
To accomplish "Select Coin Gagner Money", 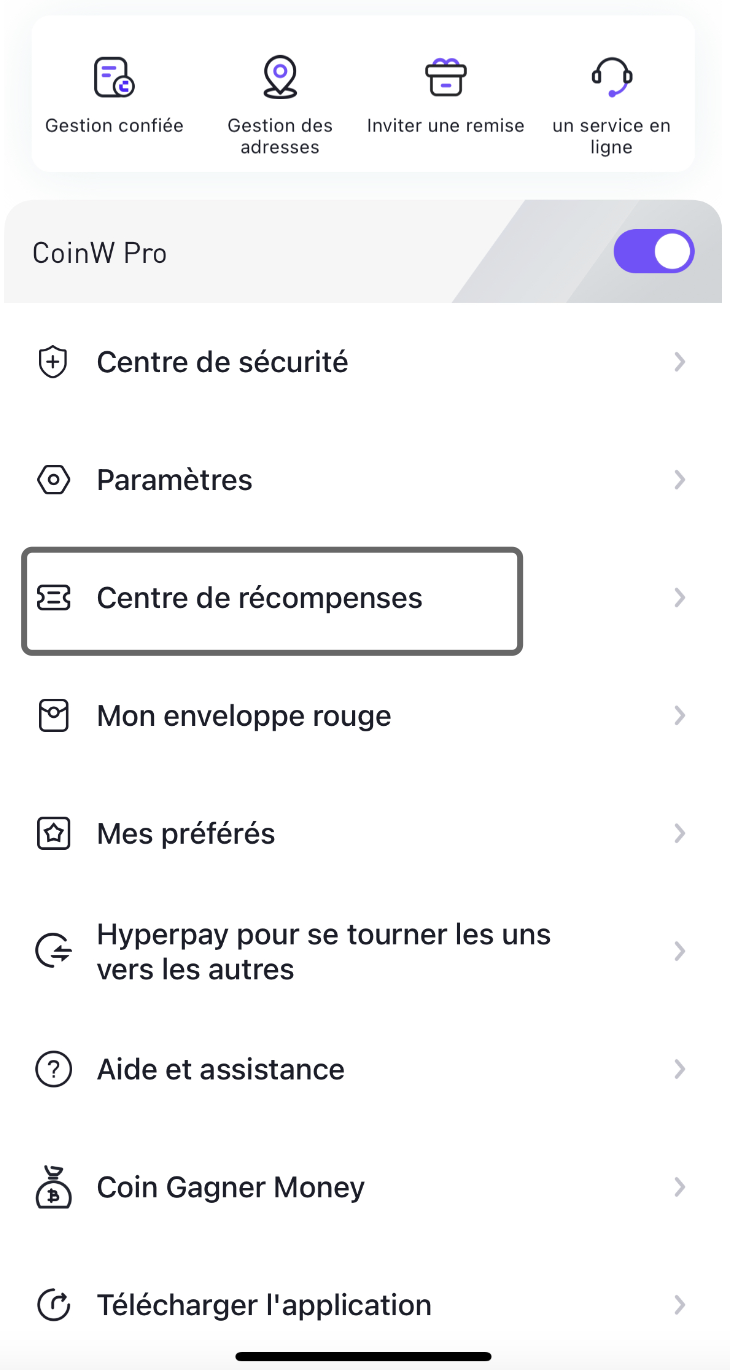I will coord(365,1188).
